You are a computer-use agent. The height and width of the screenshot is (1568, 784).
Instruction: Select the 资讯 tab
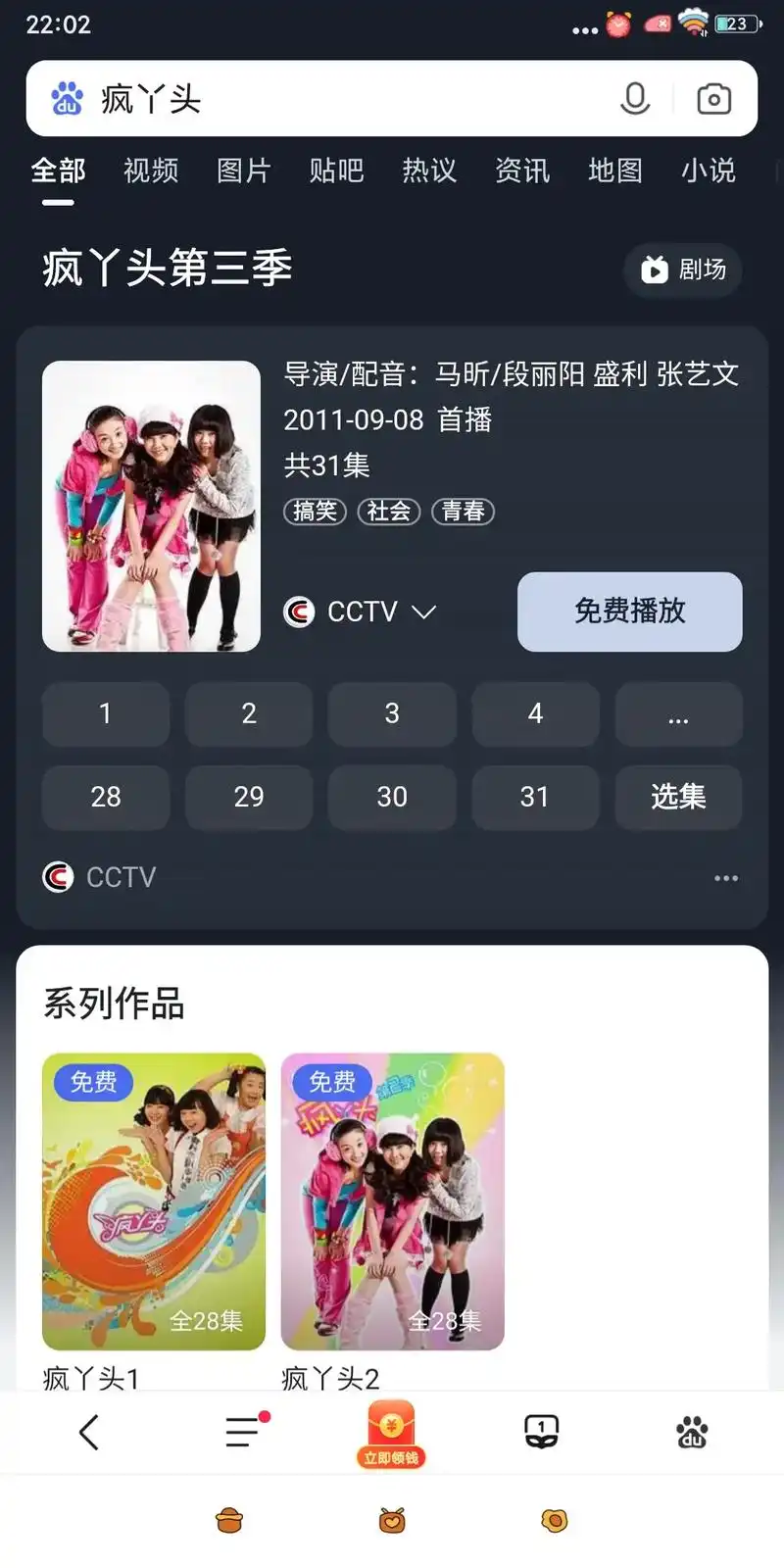pyautogui.click(x=522, y=171)
